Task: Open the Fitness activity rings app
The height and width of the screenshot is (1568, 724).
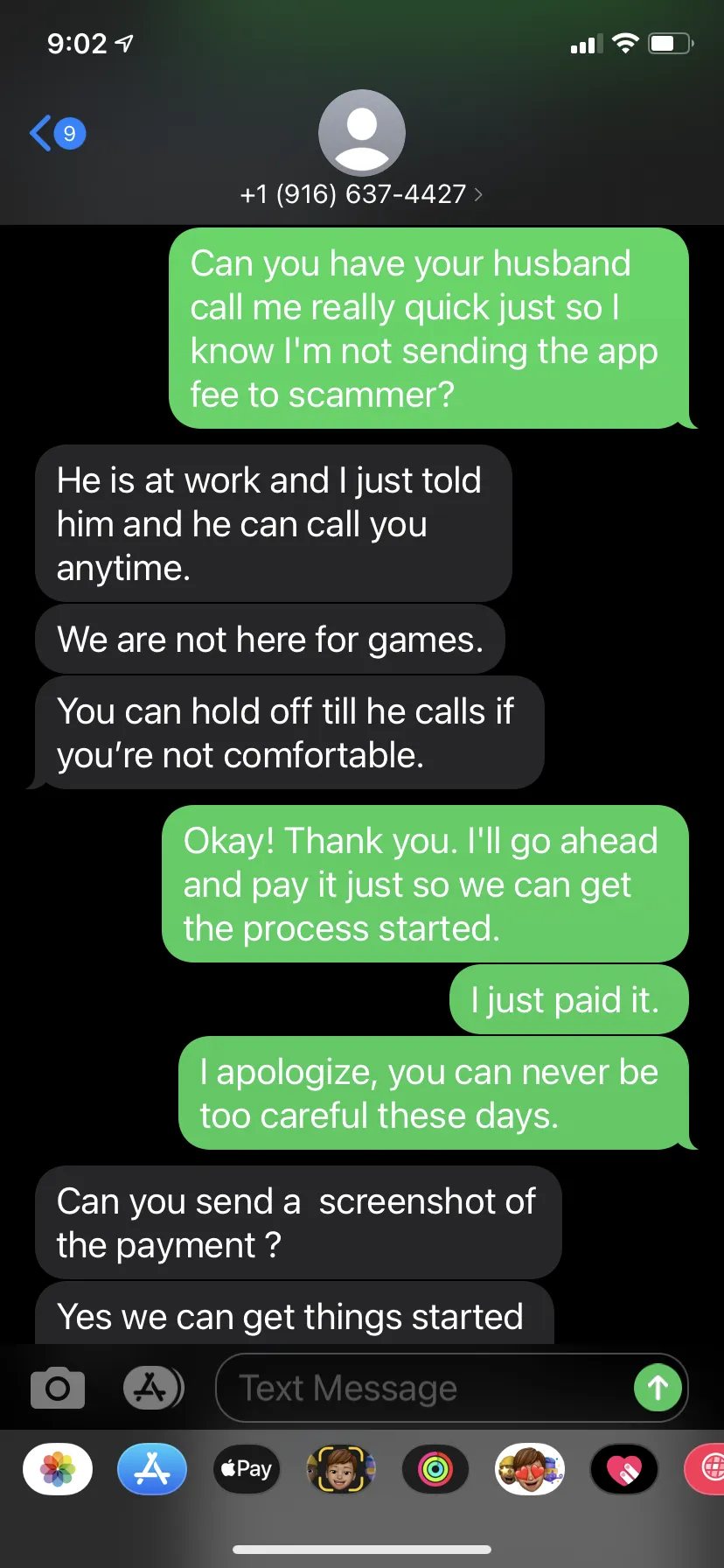Action: [x=435, y=1468]
